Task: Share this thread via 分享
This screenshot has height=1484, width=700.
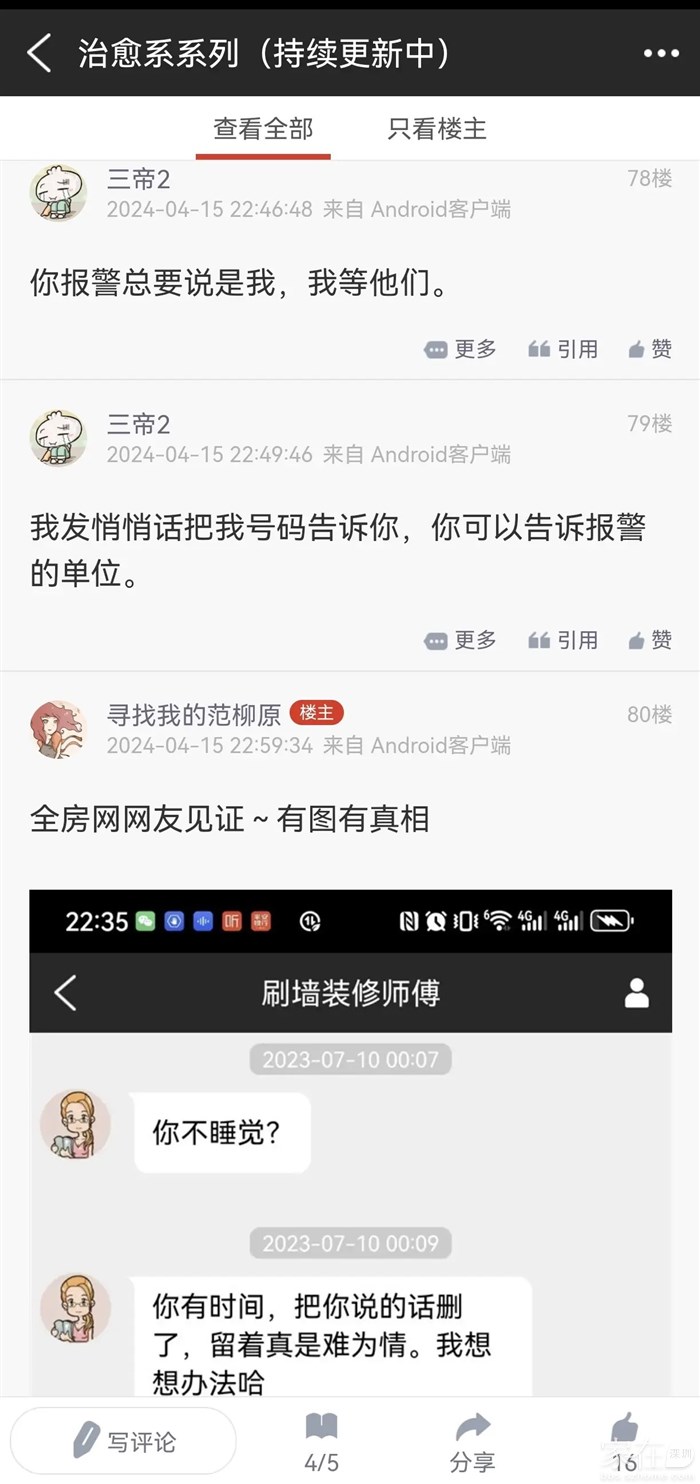Action: [x=472, y=1442]
